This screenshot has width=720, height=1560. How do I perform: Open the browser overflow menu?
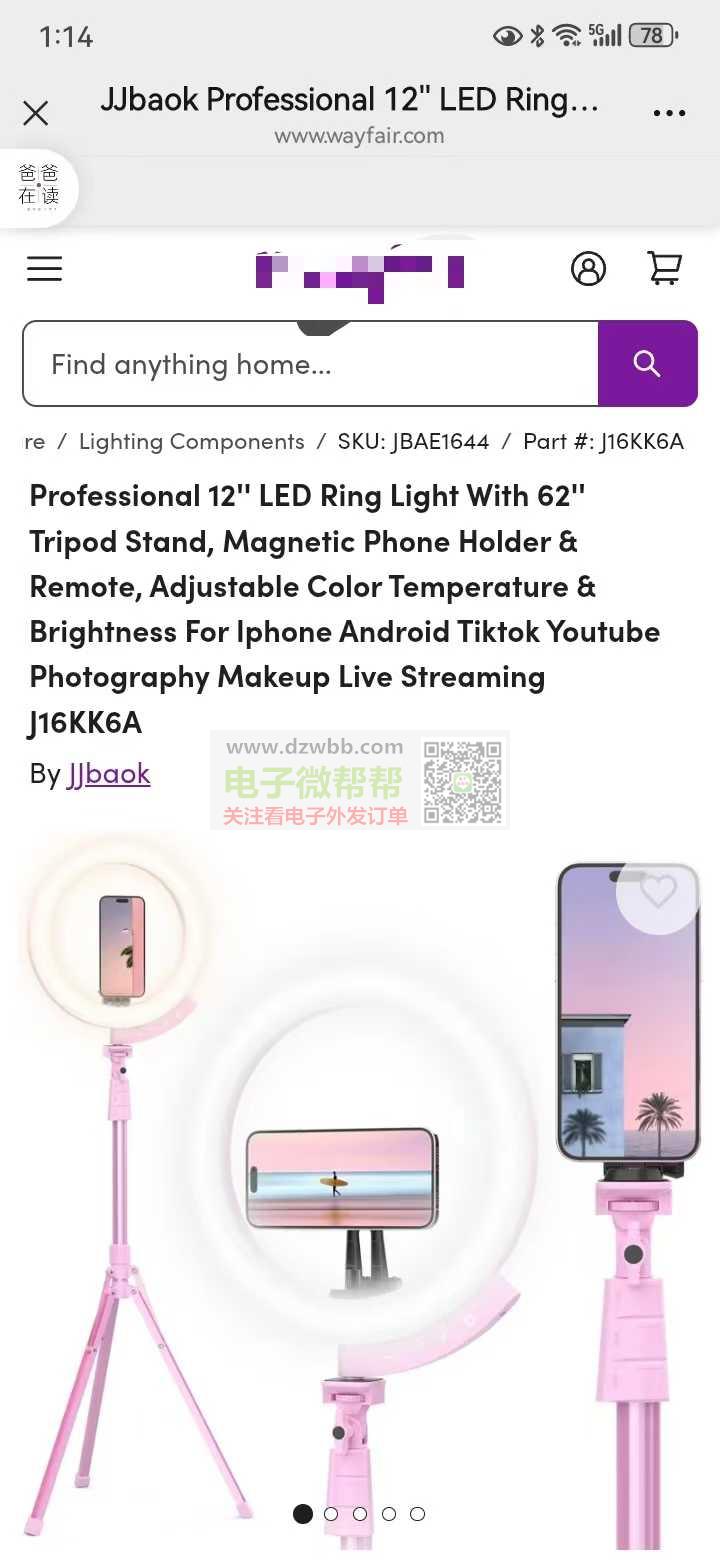(x=669, y=114)
